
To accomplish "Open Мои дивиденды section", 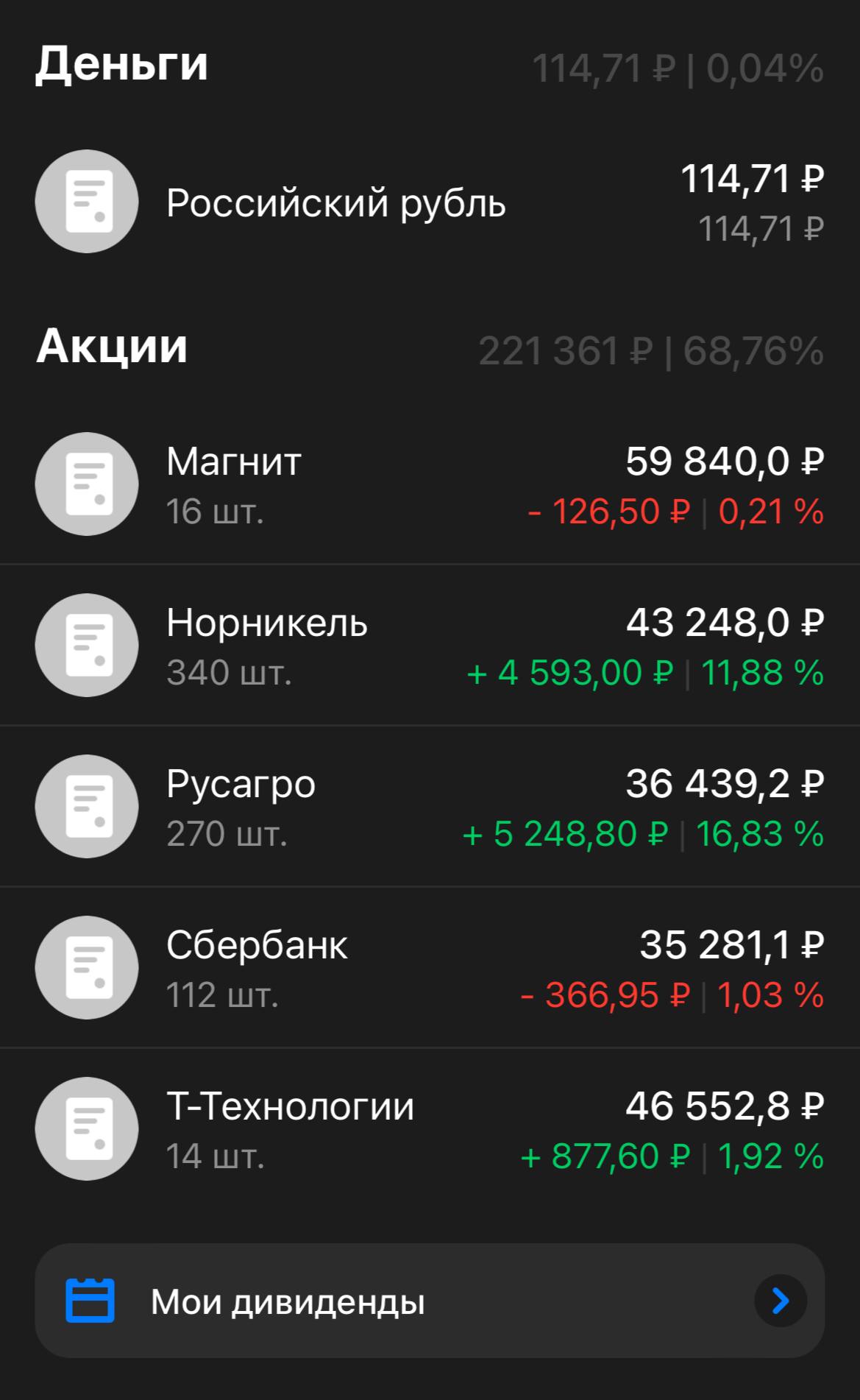I will click(430, 1301).
